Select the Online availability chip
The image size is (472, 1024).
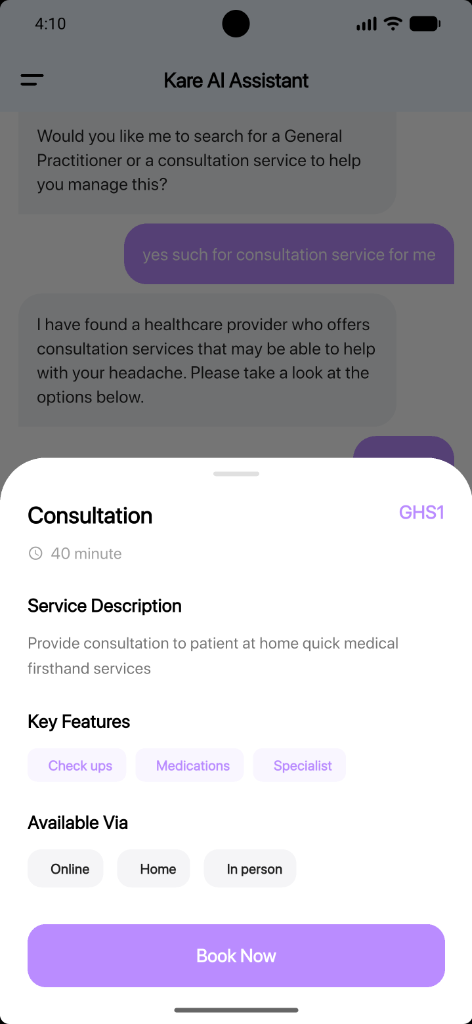coord(65,869)
